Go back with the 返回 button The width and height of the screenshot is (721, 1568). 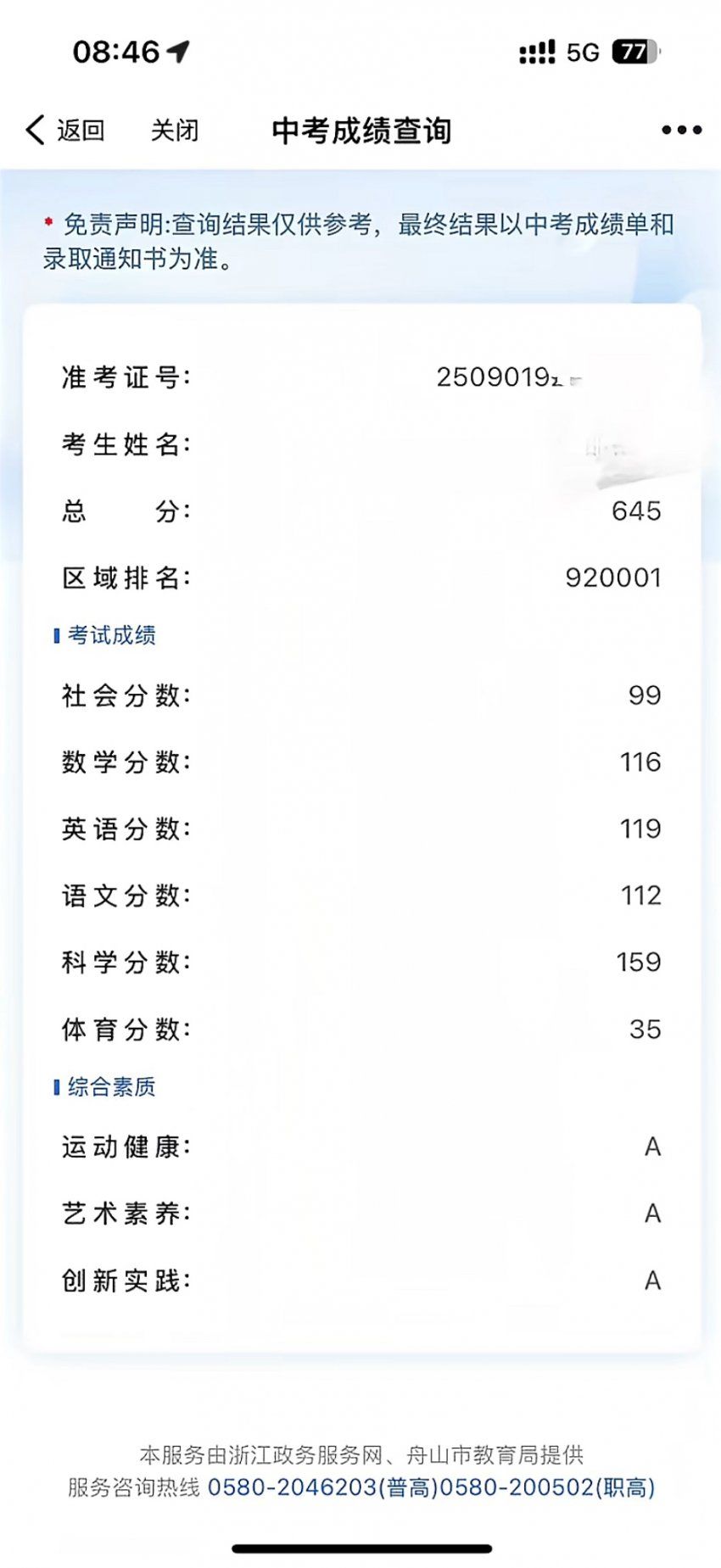coord(65,131)
